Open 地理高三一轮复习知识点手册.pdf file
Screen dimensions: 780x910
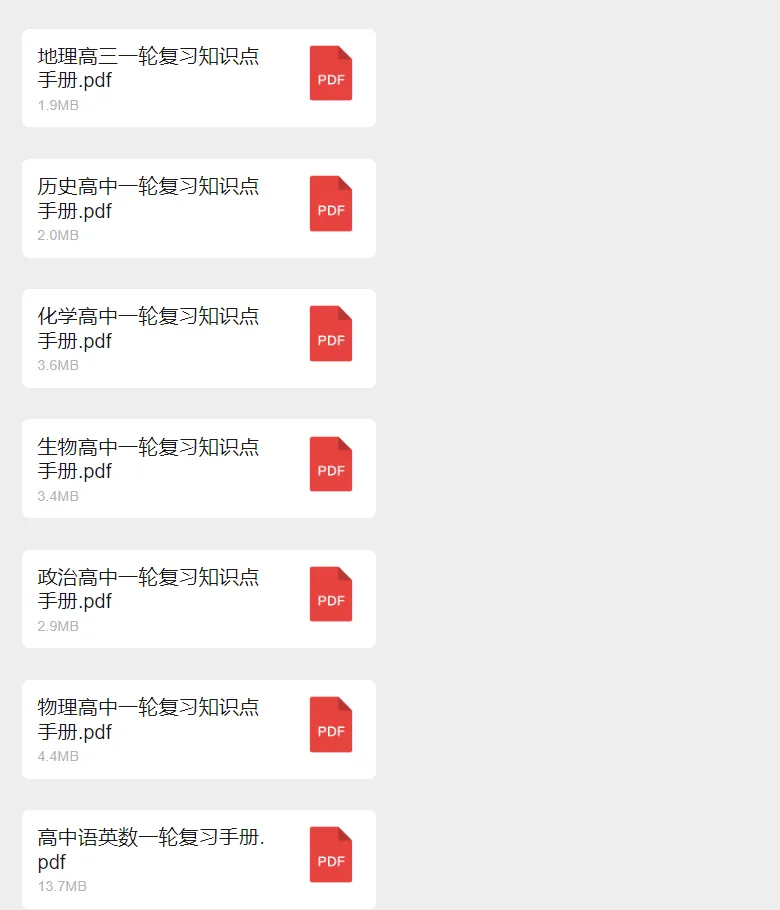click(x=198, y=78)
